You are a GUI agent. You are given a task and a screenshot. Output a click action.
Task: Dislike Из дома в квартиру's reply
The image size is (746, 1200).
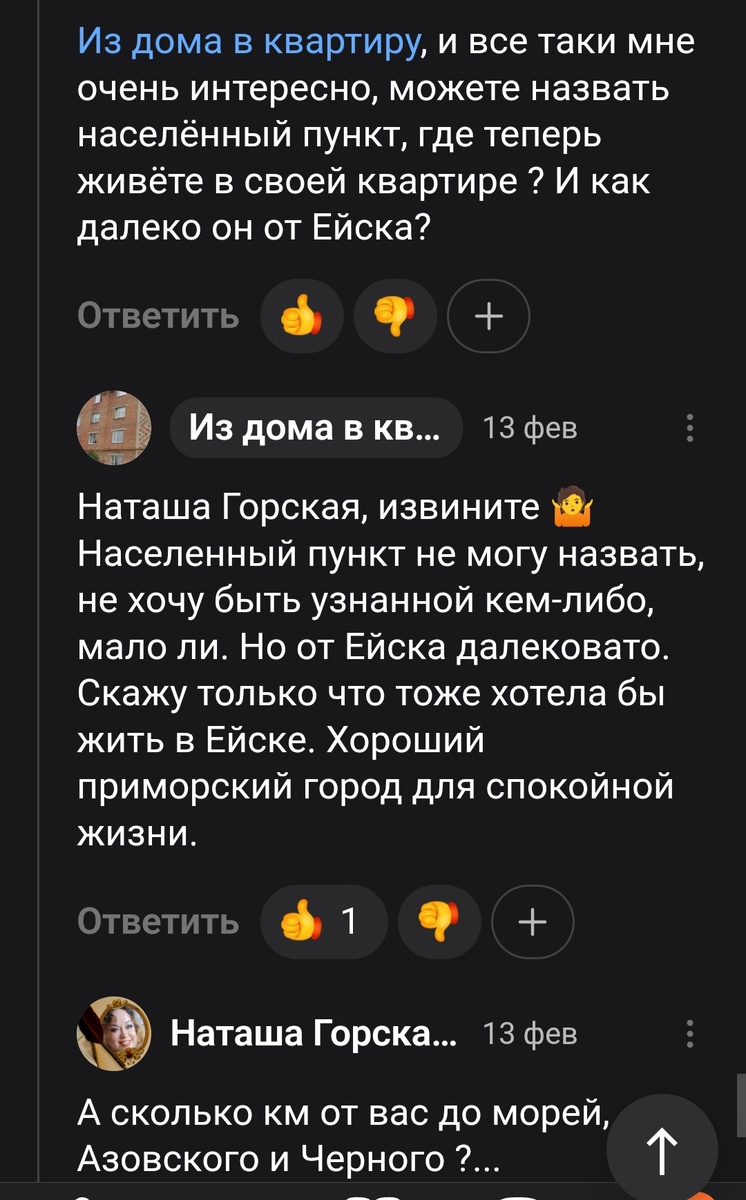[x=439, y=922]
